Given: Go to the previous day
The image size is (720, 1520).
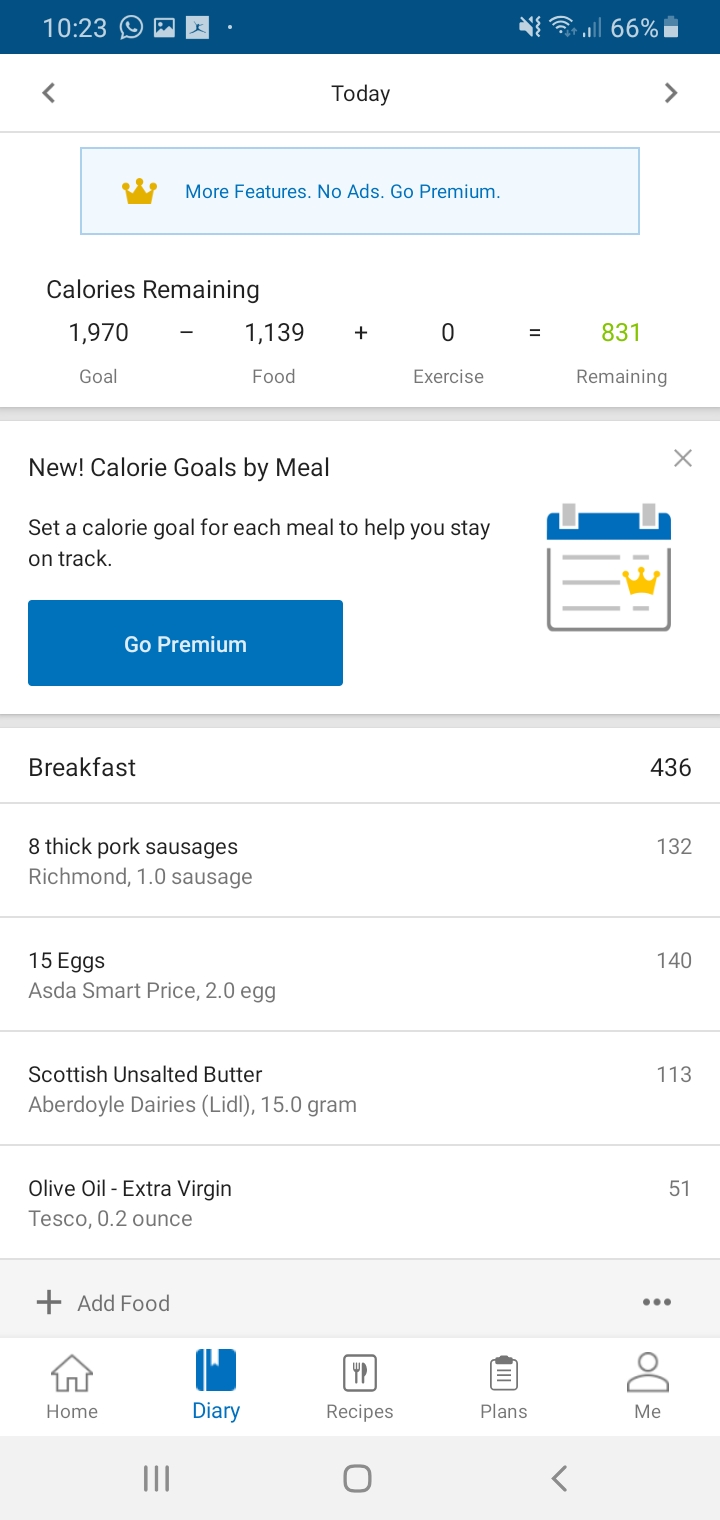Looking at the screenshot, I should [x=48, y=93].
